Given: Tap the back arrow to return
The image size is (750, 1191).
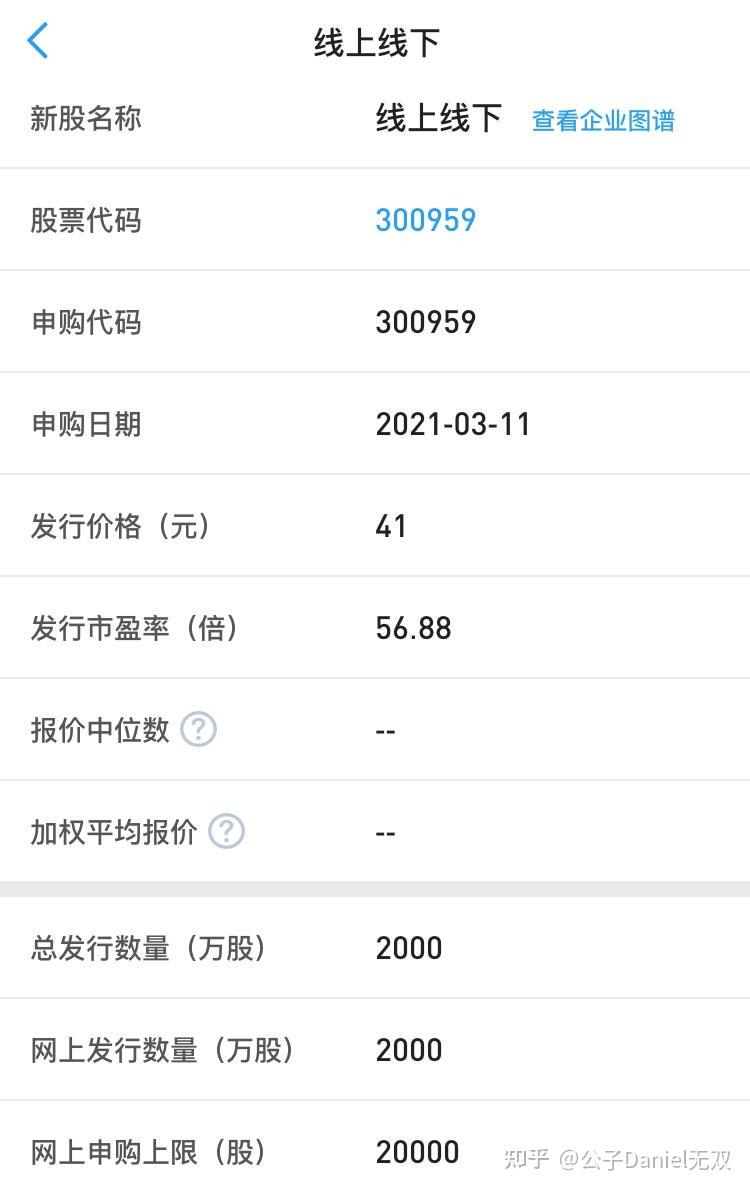Looking at the screenshot, I should pyautogui.click(x=38, y=41).
